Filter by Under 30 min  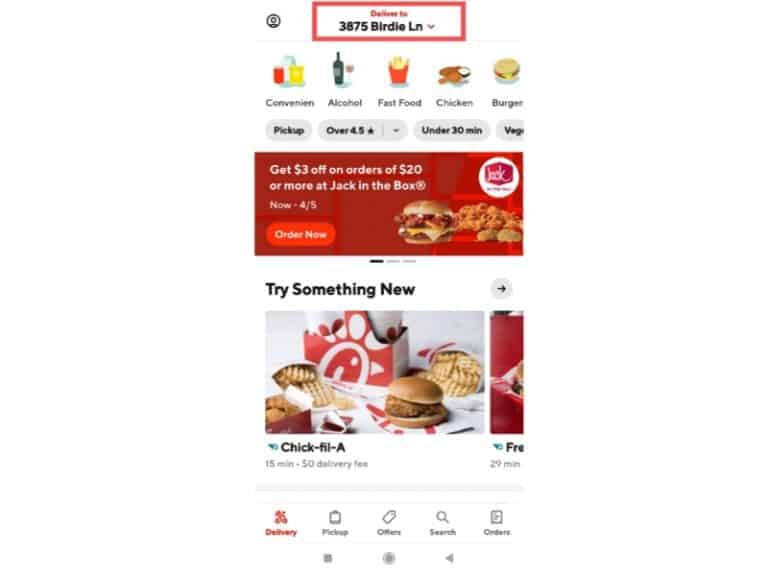[451, 130]
